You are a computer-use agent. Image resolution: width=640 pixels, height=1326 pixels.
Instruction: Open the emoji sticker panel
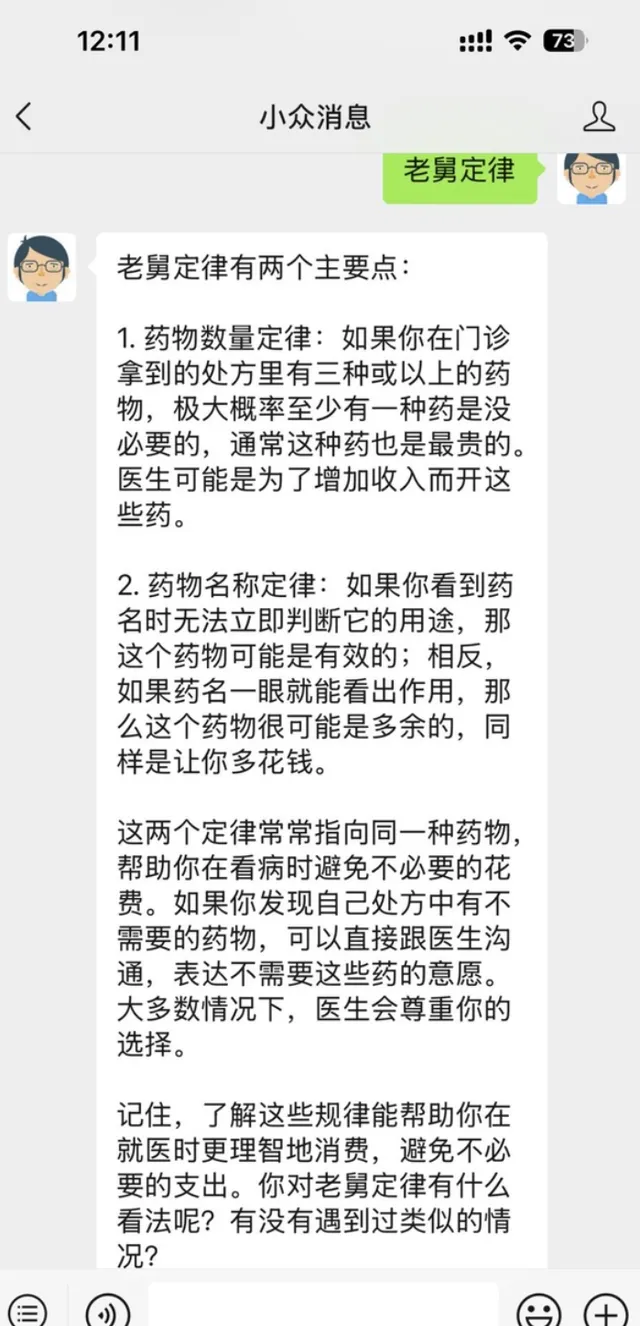tap(539, 1310)
